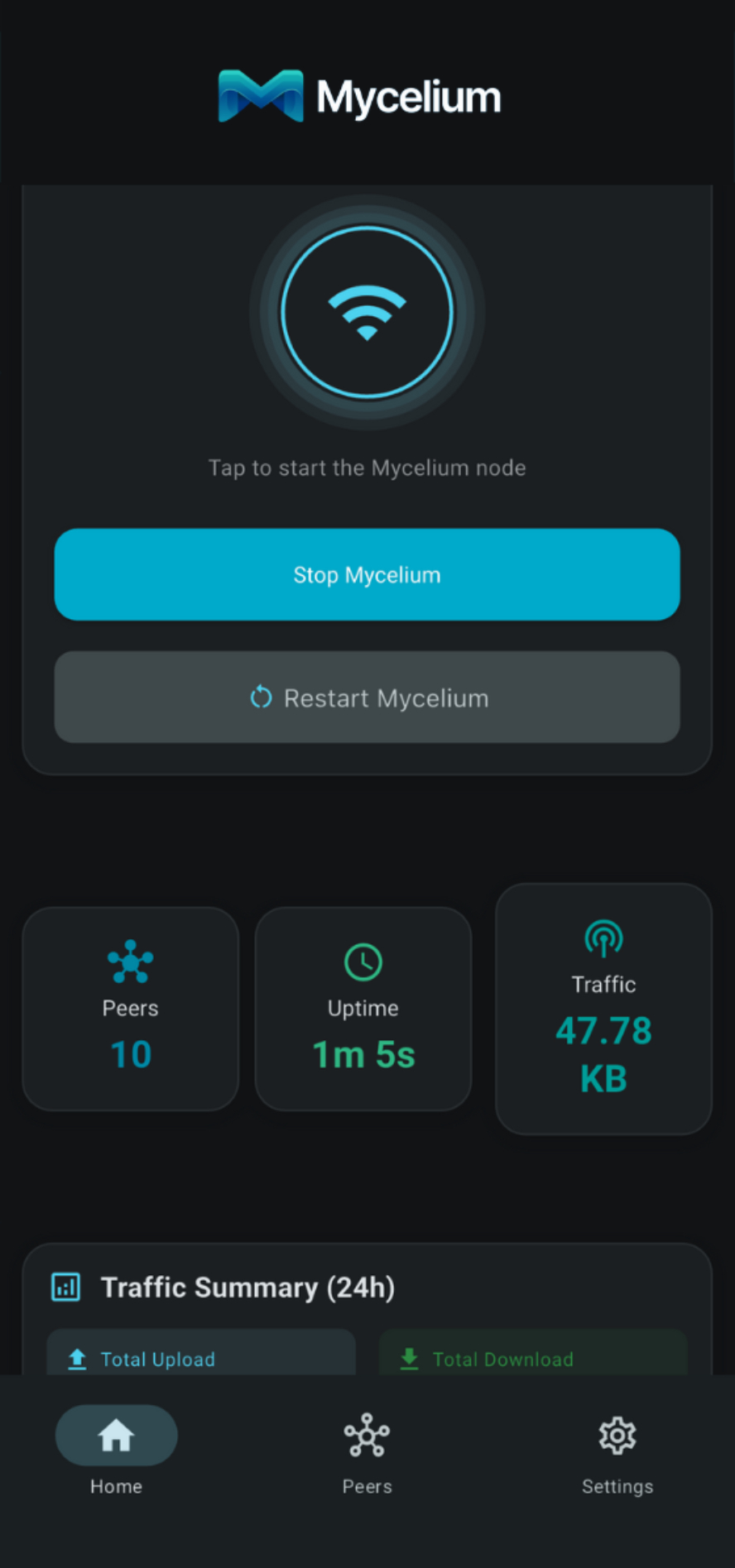The height and width of the screenshot is (1568, 735).
Task: Open the Settings tab
Action: [617, 1453]
